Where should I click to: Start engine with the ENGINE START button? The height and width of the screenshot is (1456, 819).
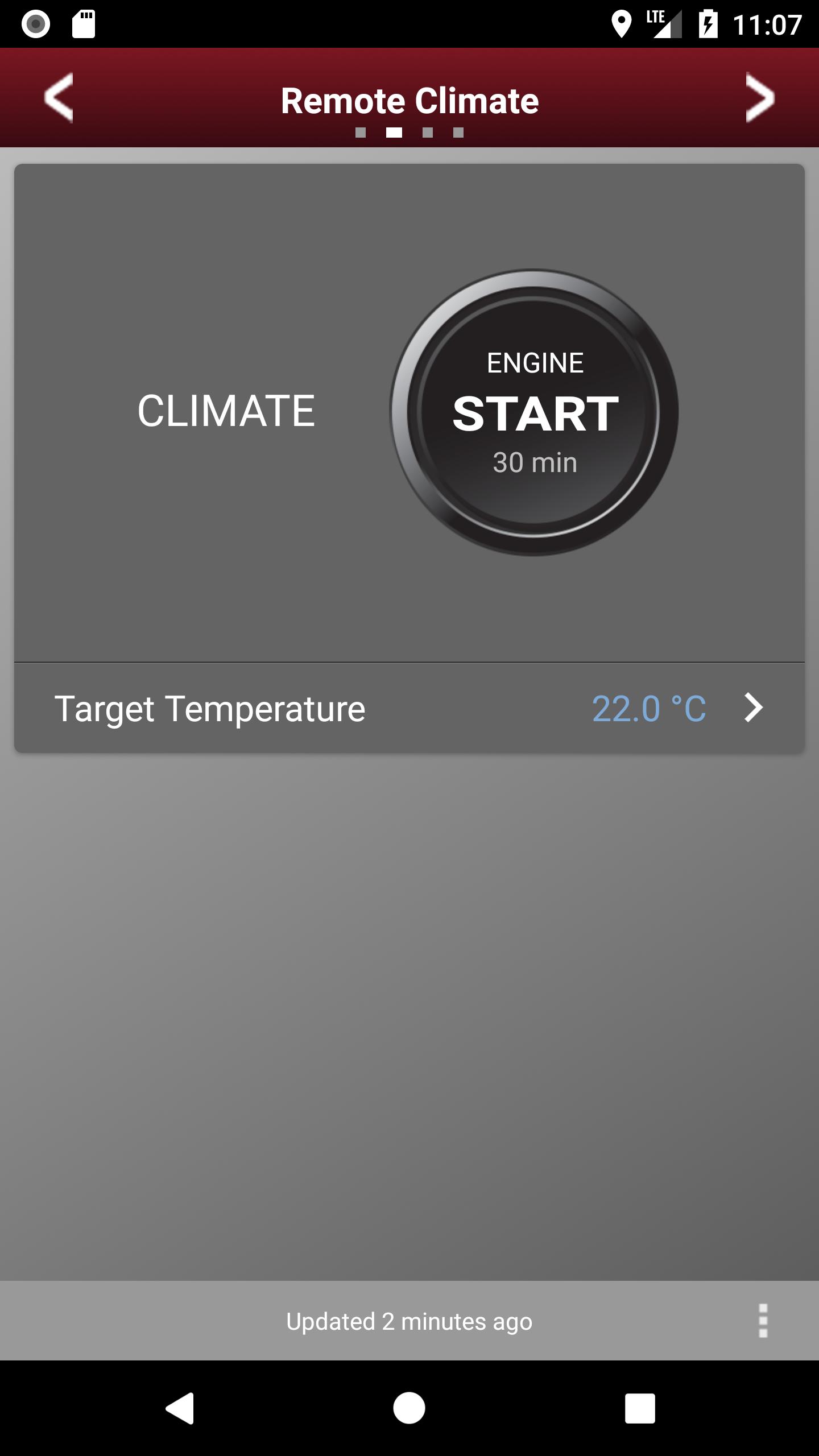(534, 412)
